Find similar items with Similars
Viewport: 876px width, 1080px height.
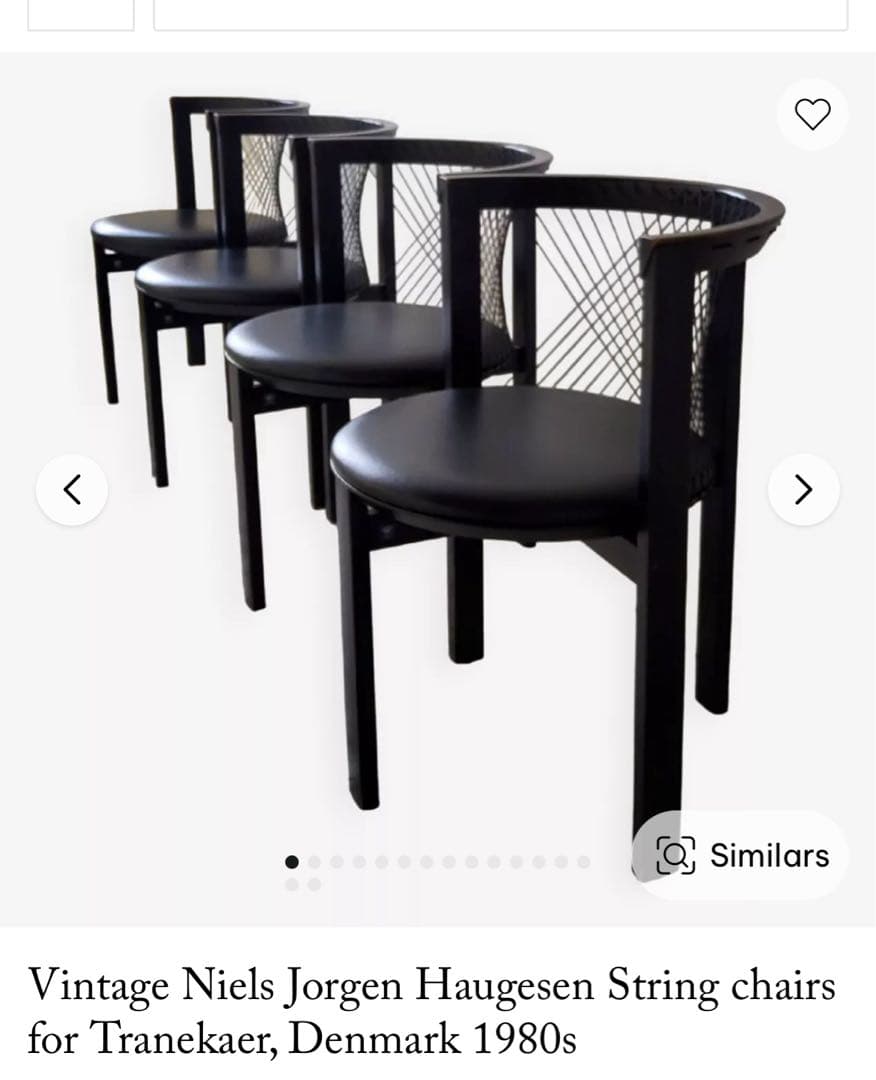click(742, 855)
